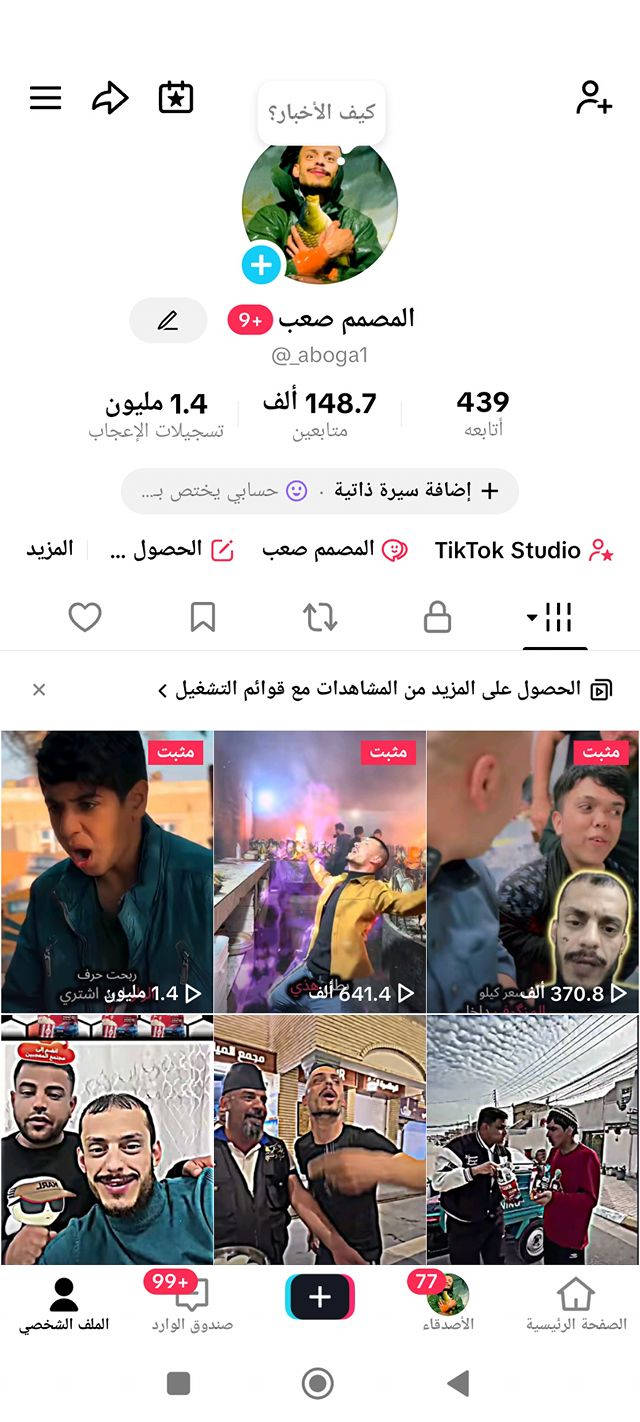Open the hamburger menu
The image size is (640, 1422).
tap(45, 98)
